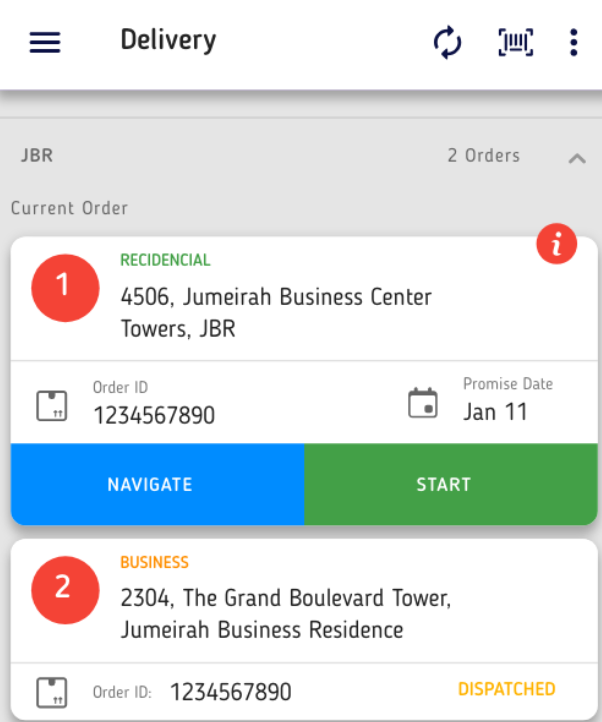602x722 pixels.
Task: View info for the current order
Action: (557, 243)
